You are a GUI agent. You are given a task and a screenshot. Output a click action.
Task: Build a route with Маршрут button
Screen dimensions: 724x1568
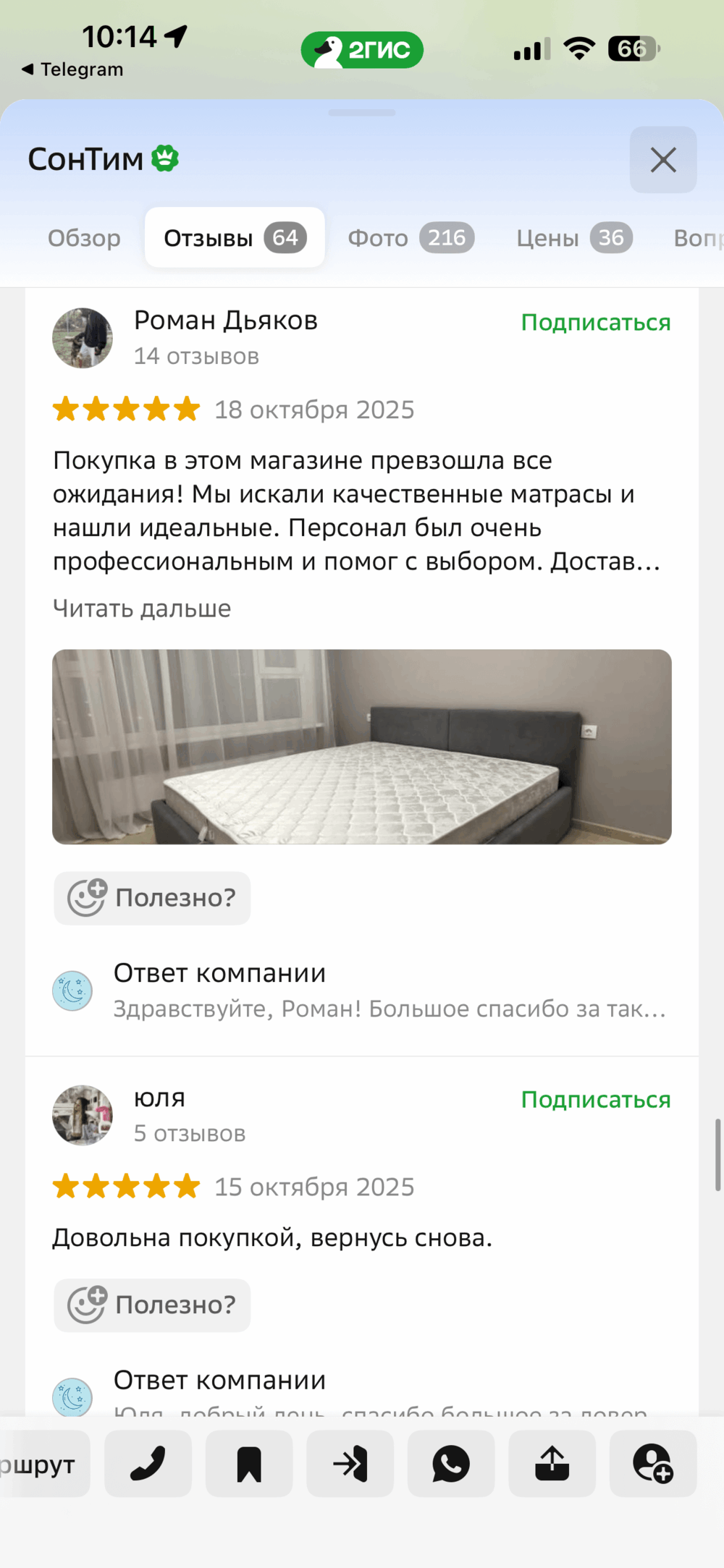[40, 1464]
